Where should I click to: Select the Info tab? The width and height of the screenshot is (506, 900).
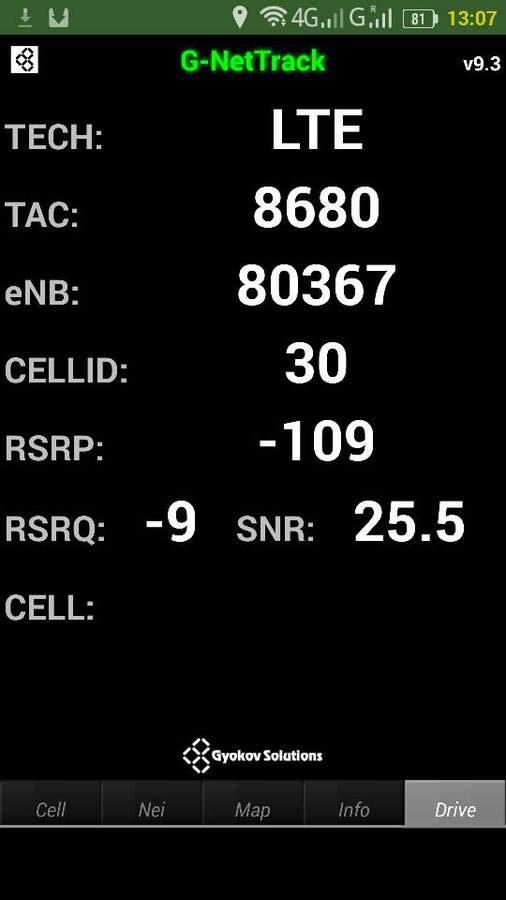coord(354,804)
